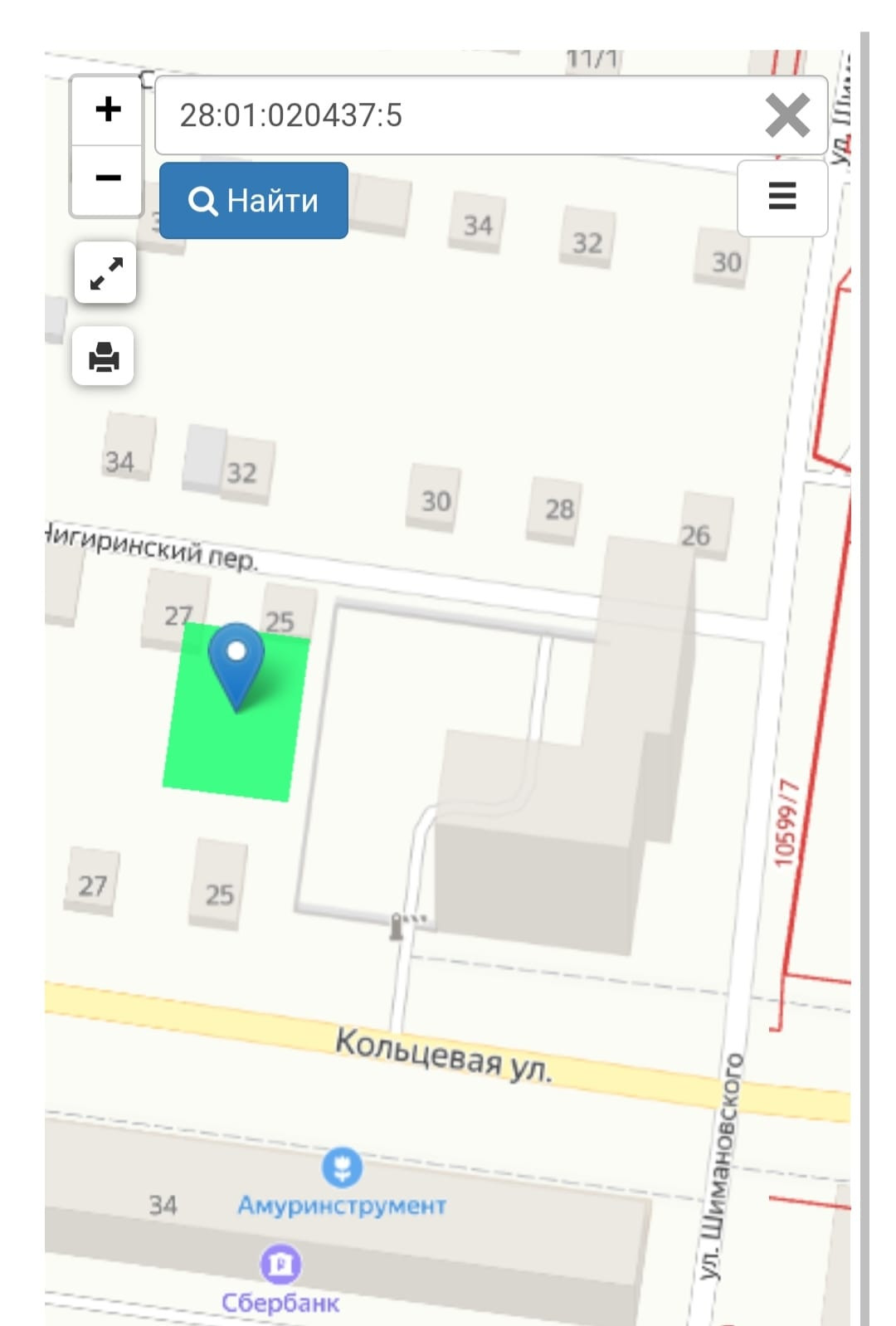Open the hamburger layers menu
This screenshot has height=1326, width=896.
pyautogui.click(x=782, y=197)
